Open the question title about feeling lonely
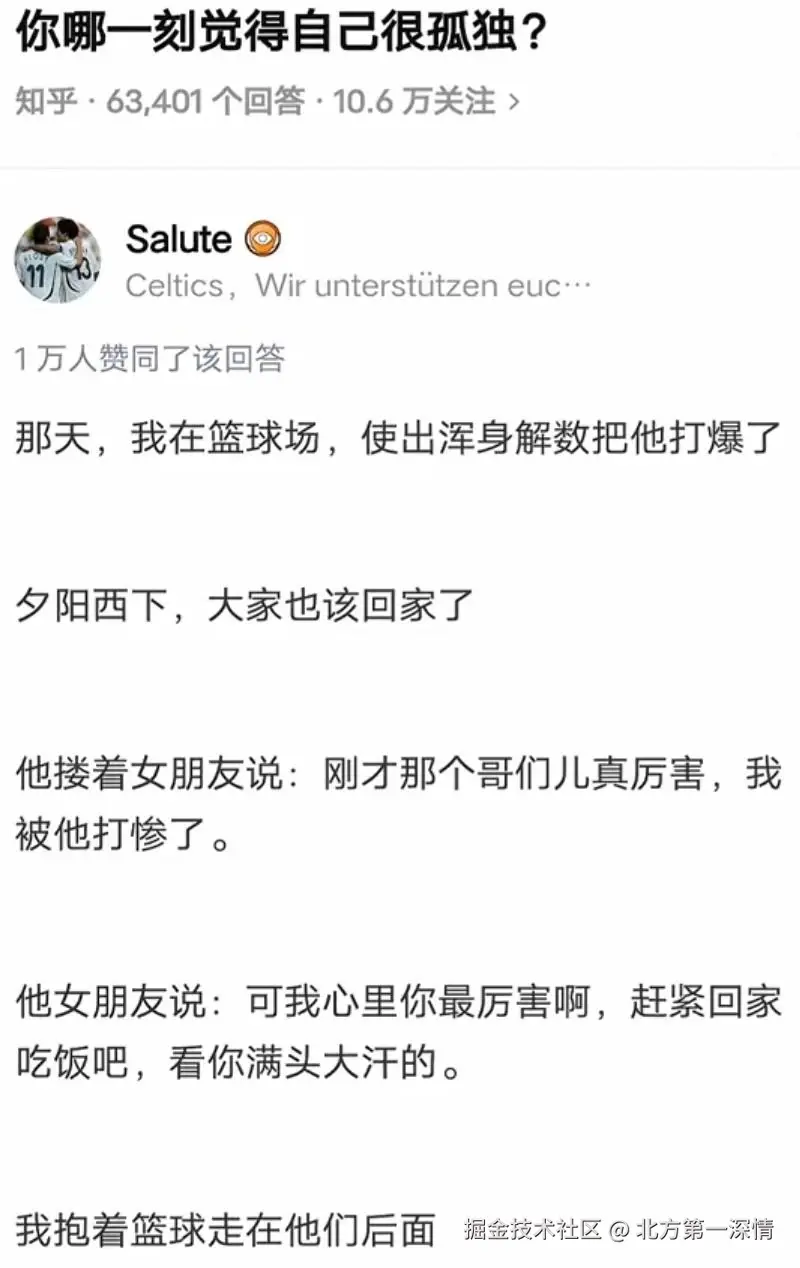The image size is (800, 1268). coord(281,37)
